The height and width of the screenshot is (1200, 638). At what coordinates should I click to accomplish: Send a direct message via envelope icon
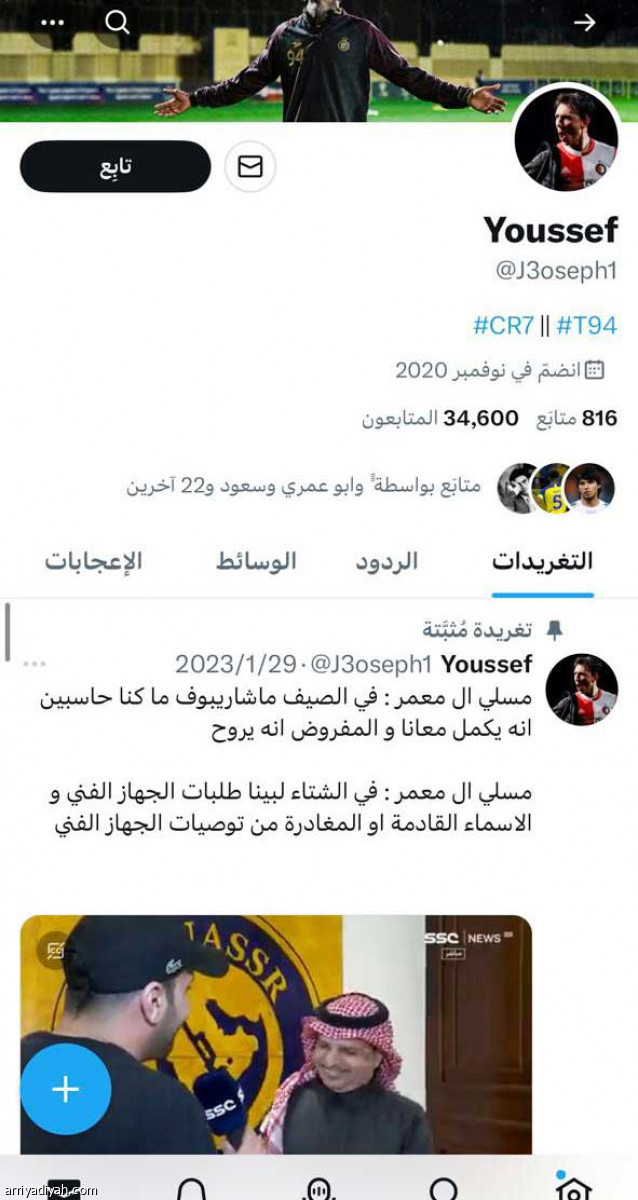pos(250,167)
